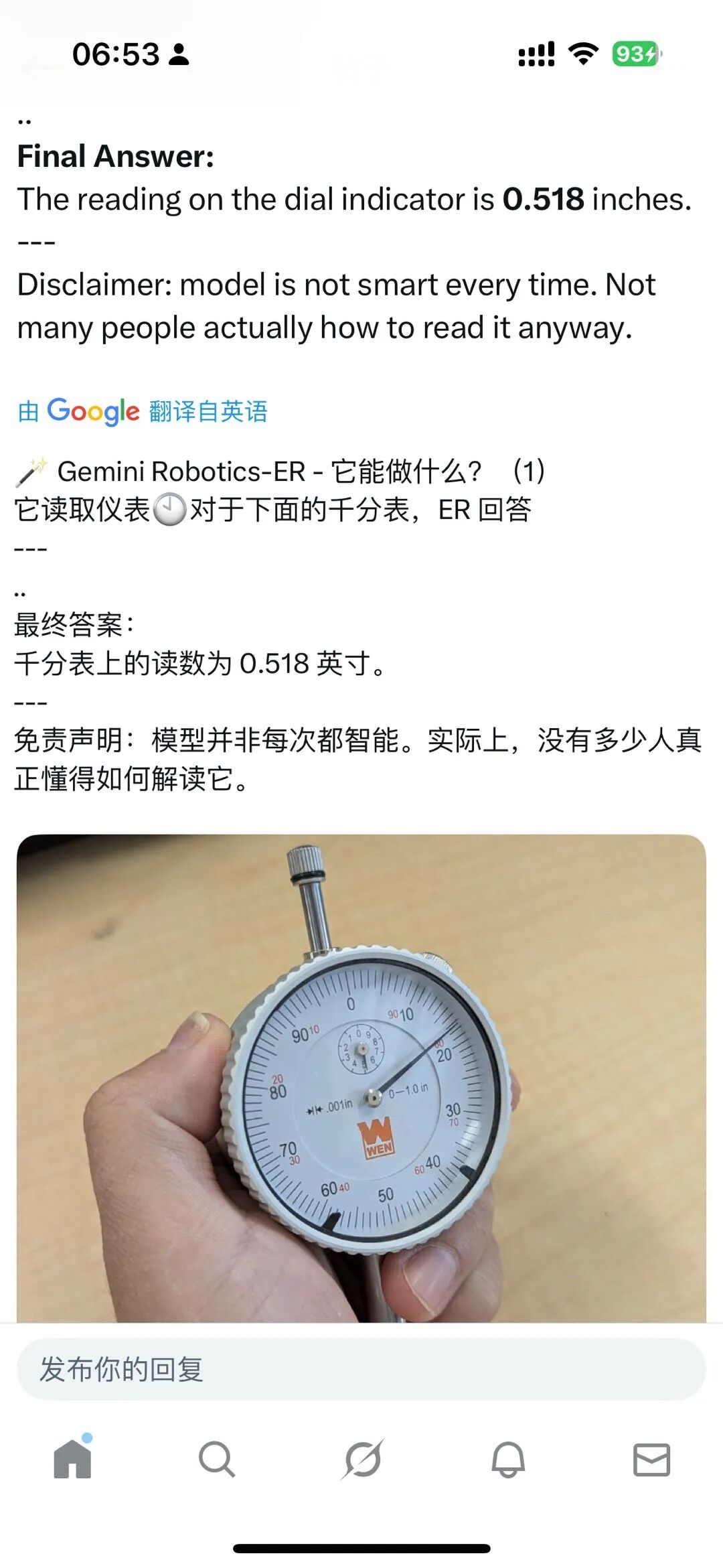Open the notifications bell tab
Image resolution: width=723 pixels, height=1568 pixels.
tap(508, 1459)
